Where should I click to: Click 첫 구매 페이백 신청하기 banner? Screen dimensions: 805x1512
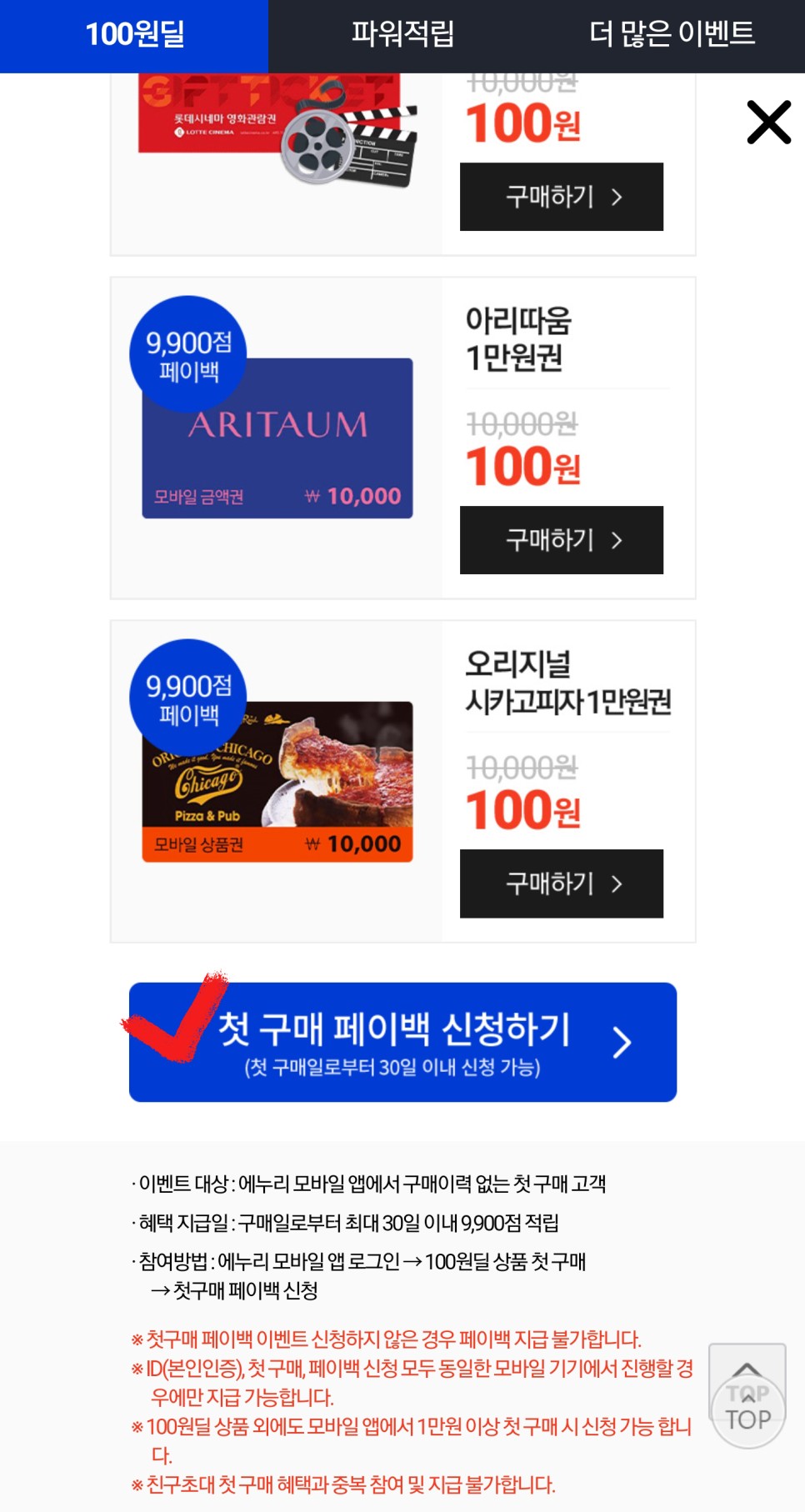402,1042
